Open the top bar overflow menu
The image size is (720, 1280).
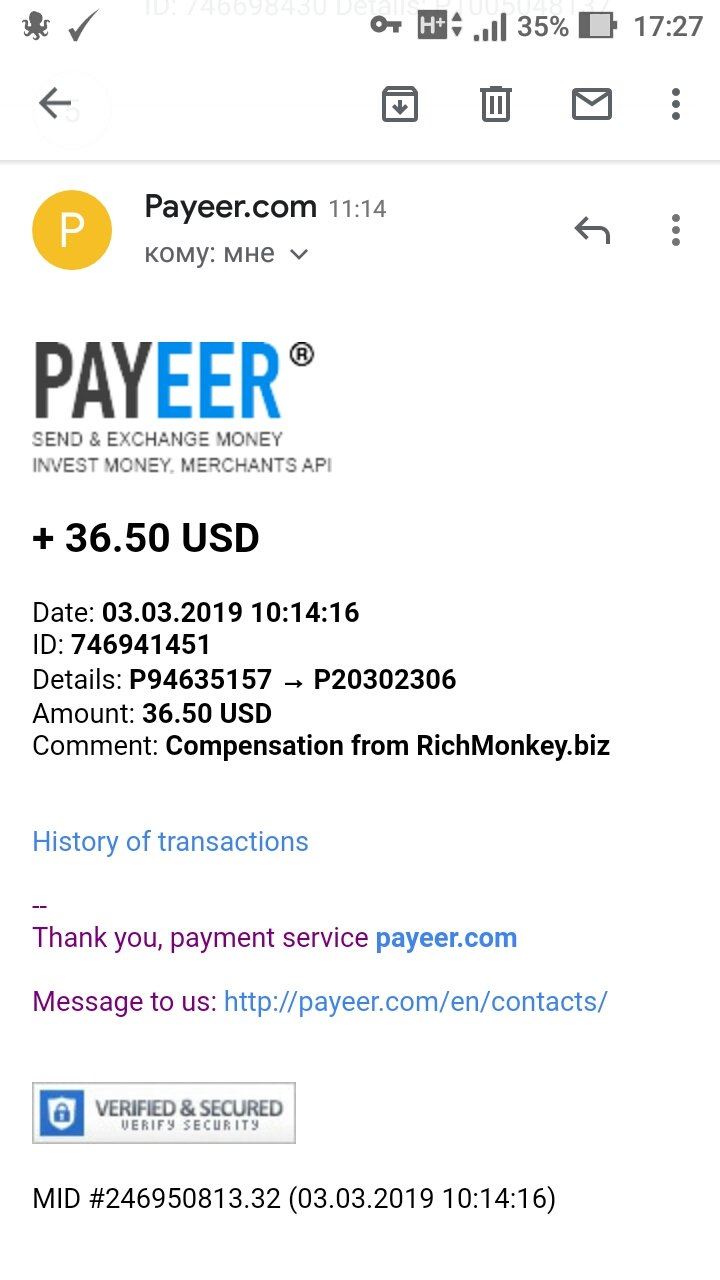coord(676,103)
